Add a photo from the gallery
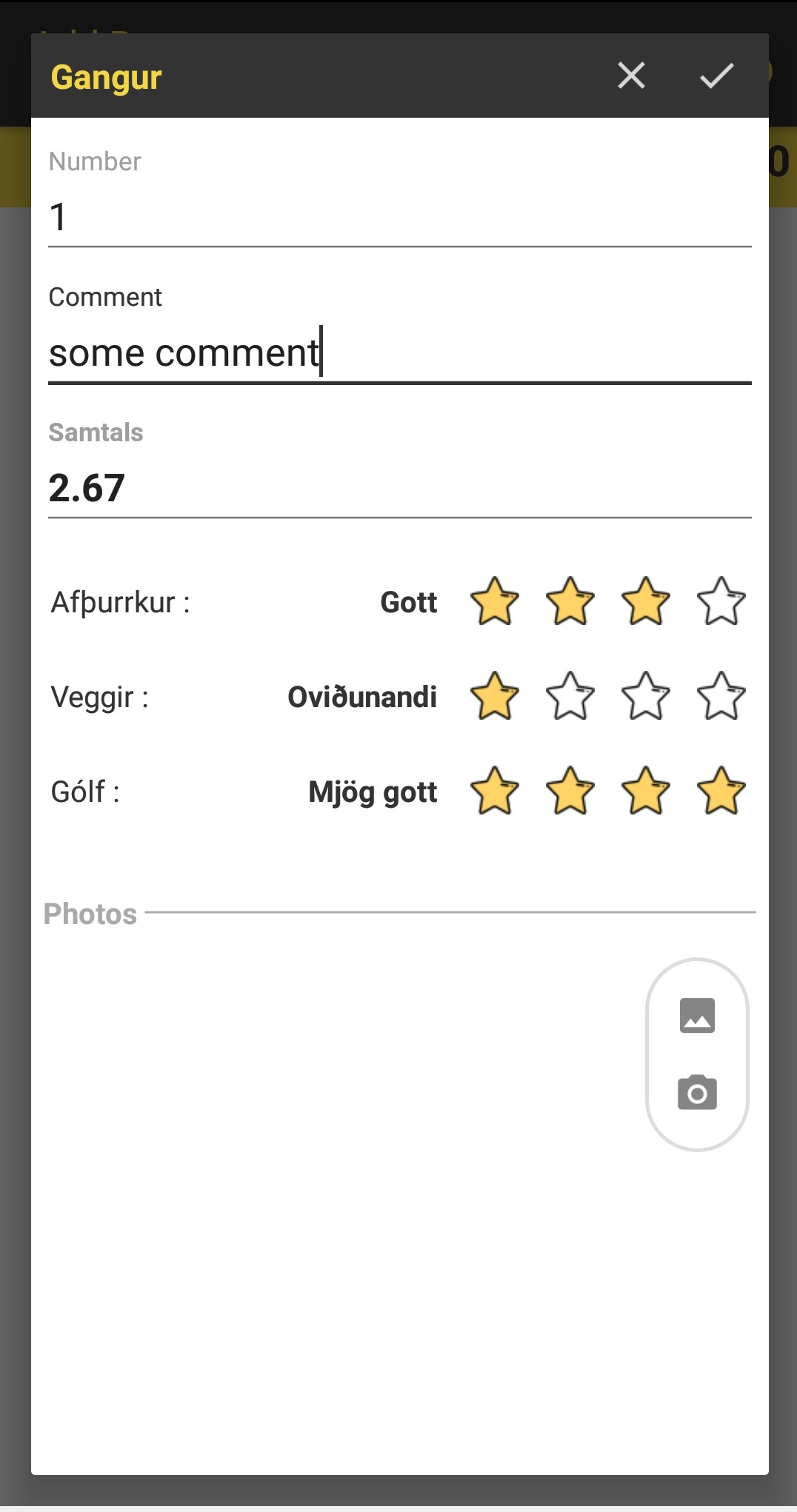Viewport: 797px width, 1512px height. (x=697, y=1015)
